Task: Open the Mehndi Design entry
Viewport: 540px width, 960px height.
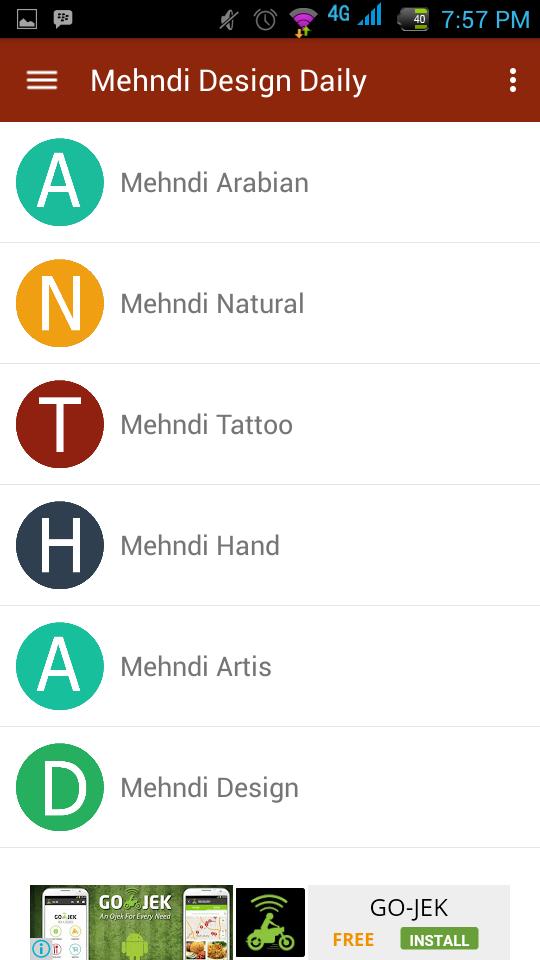Action: click(270, 787)
